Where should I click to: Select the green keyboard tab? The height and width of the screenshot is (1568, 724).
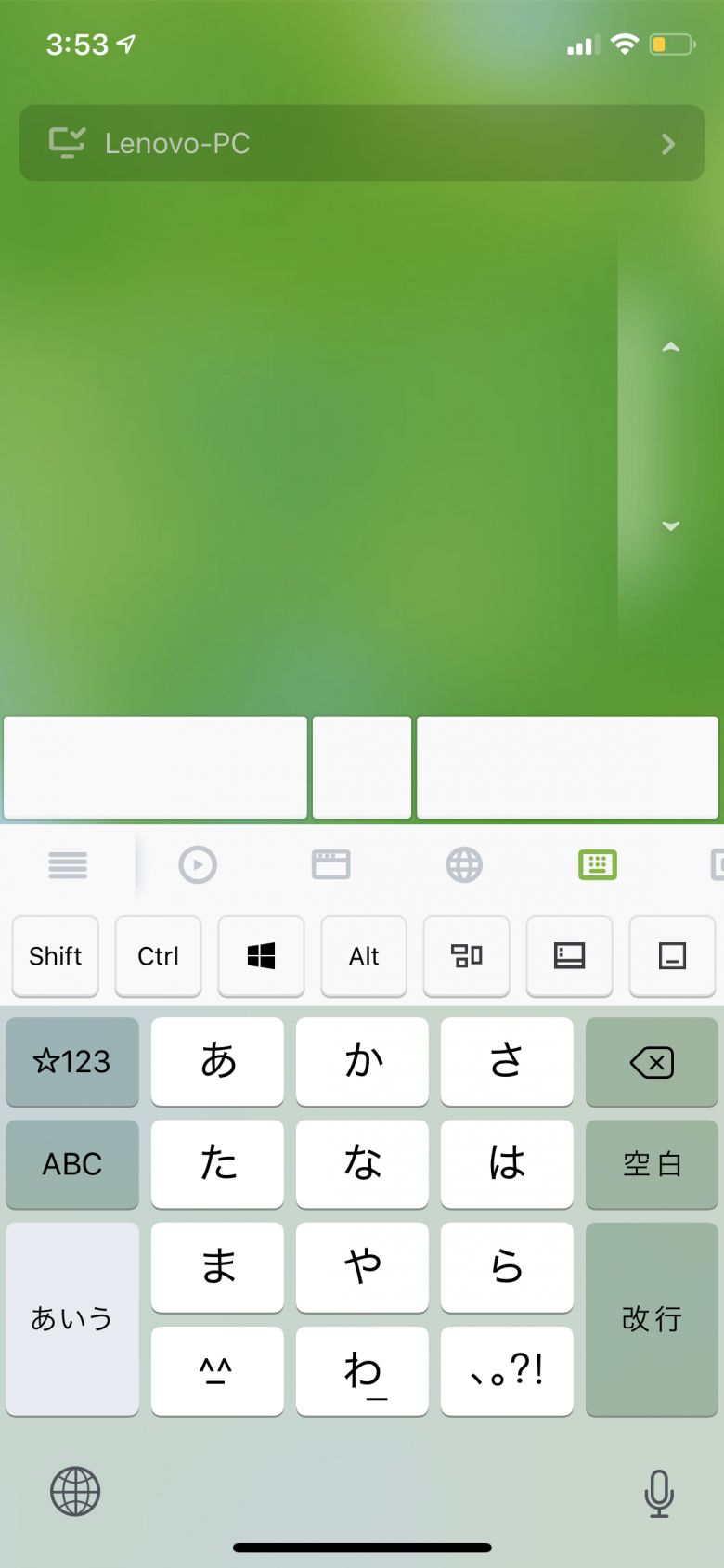[597, 865]
